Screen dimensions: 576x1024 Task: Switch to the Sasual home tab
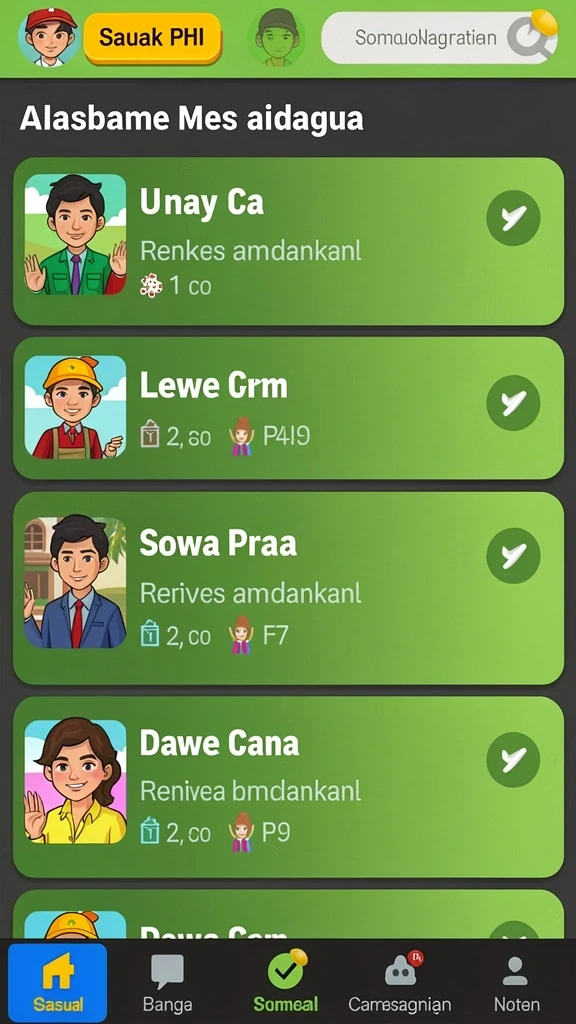click(x=57, y=982)
